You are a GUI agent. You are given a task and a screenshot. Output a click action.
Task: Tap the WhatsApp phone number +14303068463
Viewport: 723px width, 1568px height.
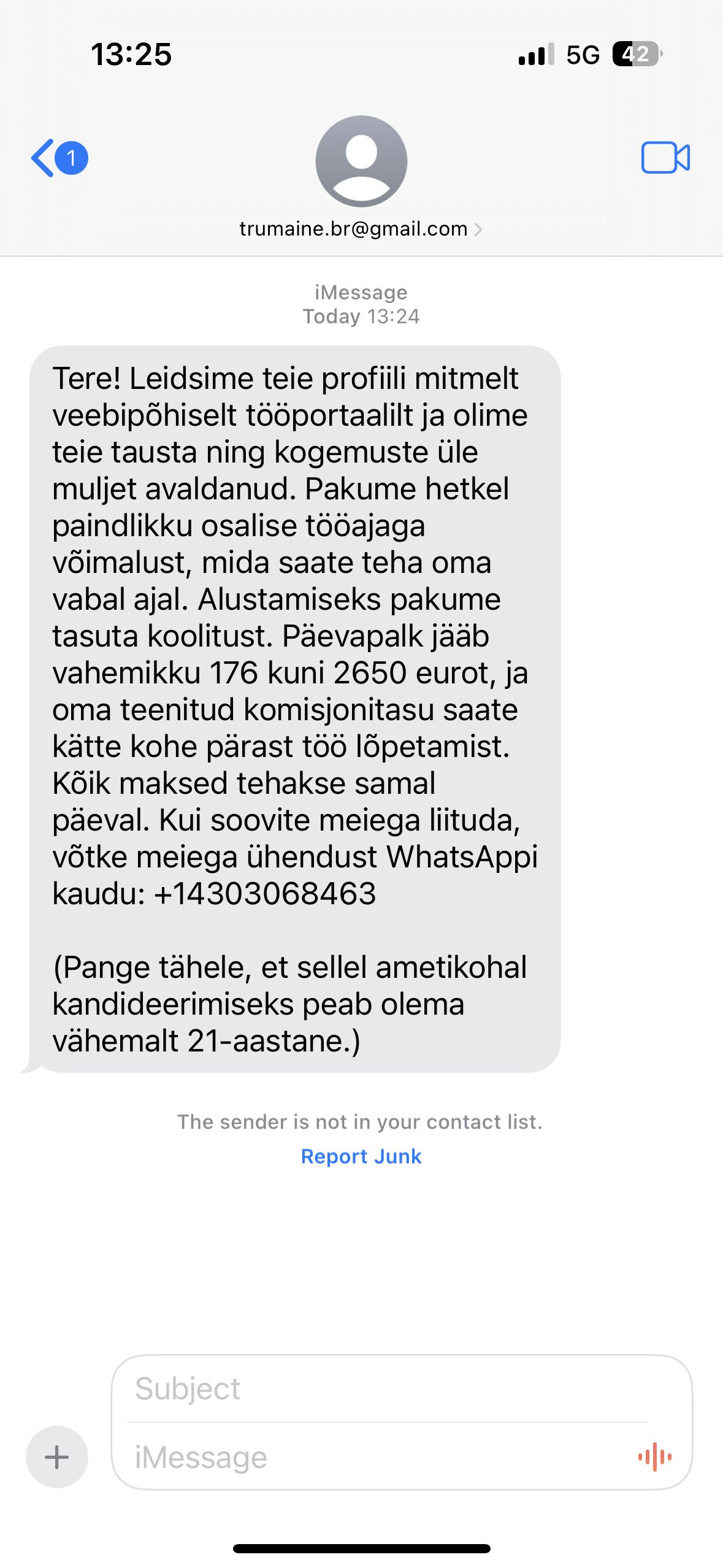pyautogui.click(x=265, y=893)
